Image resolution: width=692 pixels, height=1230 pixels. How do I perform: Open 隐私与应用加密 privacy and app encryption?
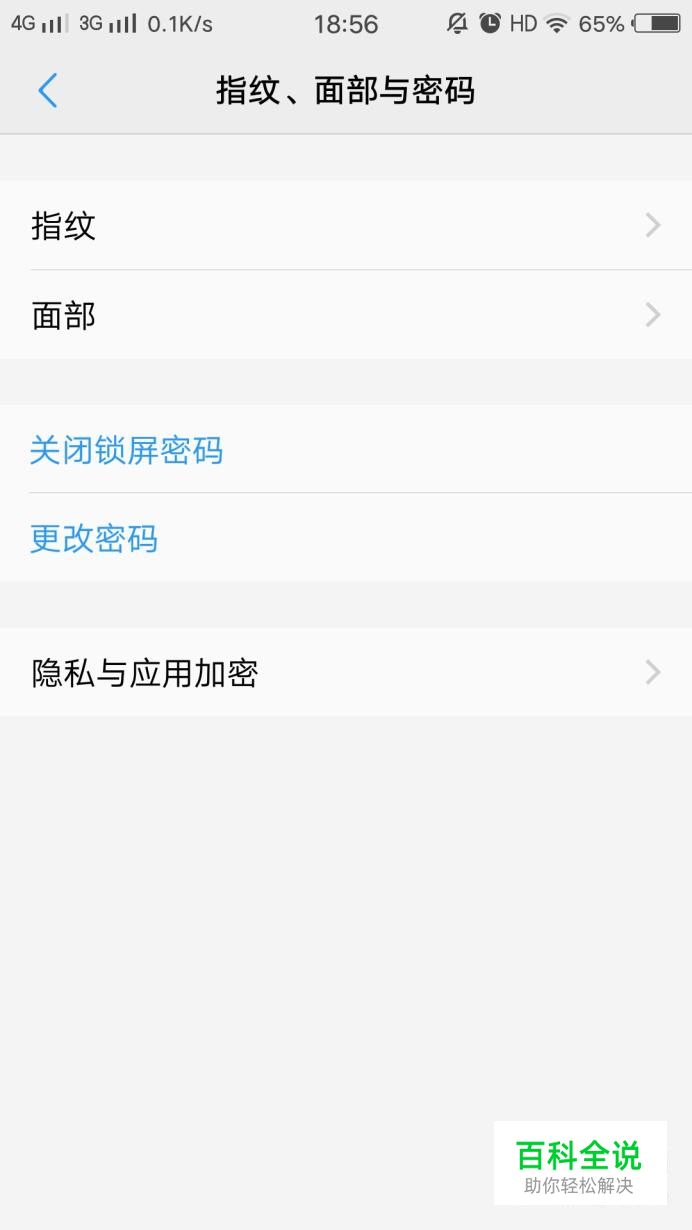[346, 672]
